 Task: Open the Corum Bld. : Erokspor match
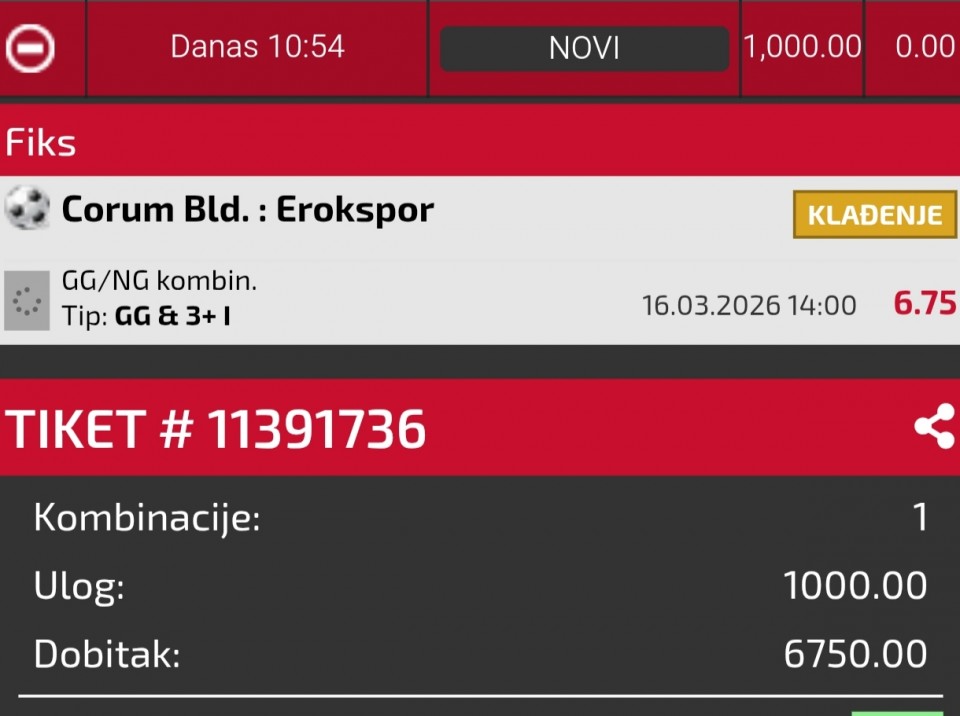tap(247, 210)
